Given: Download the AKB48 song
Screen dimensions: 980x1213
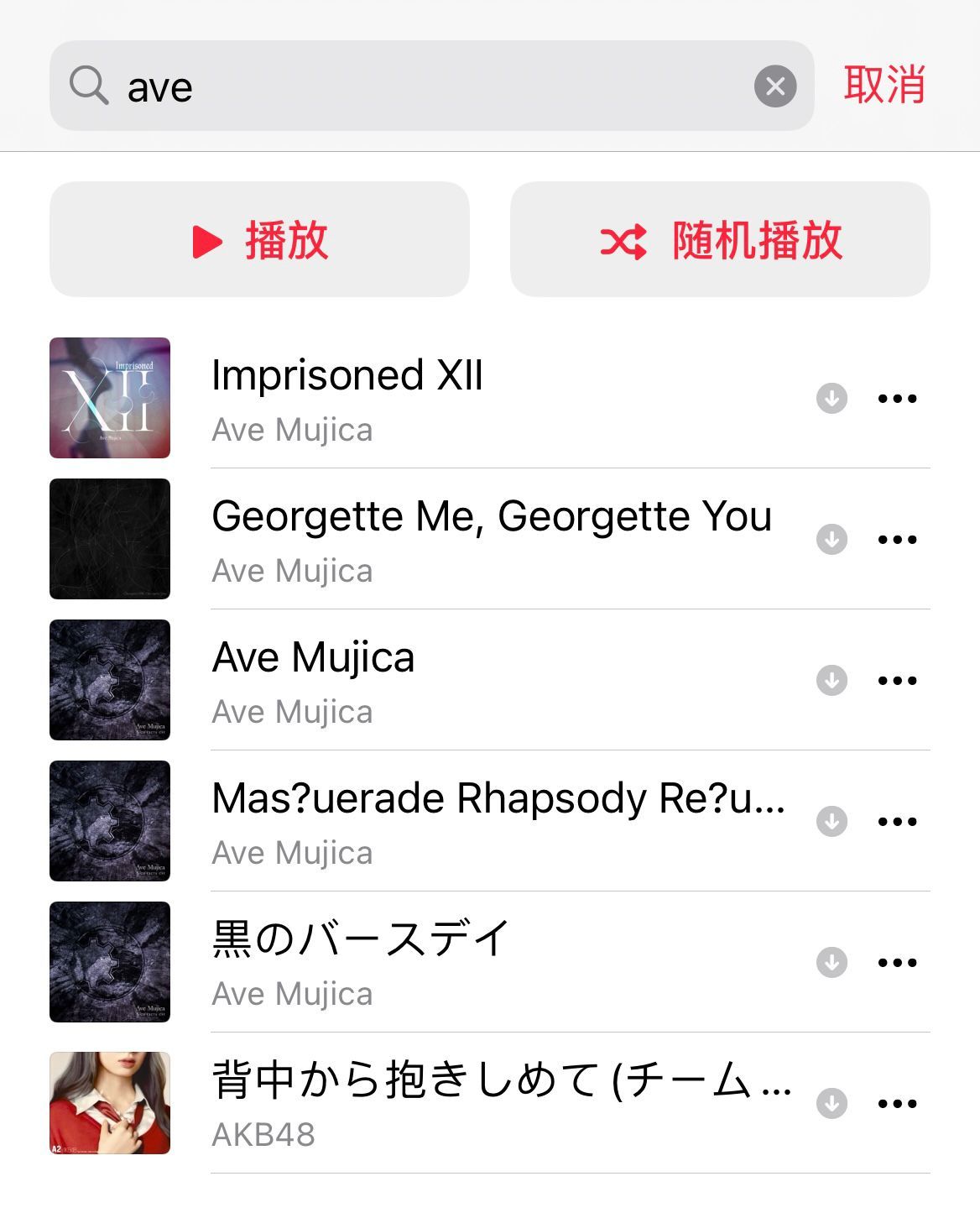Looking at the screenshot, I should tap(831, 1103).
